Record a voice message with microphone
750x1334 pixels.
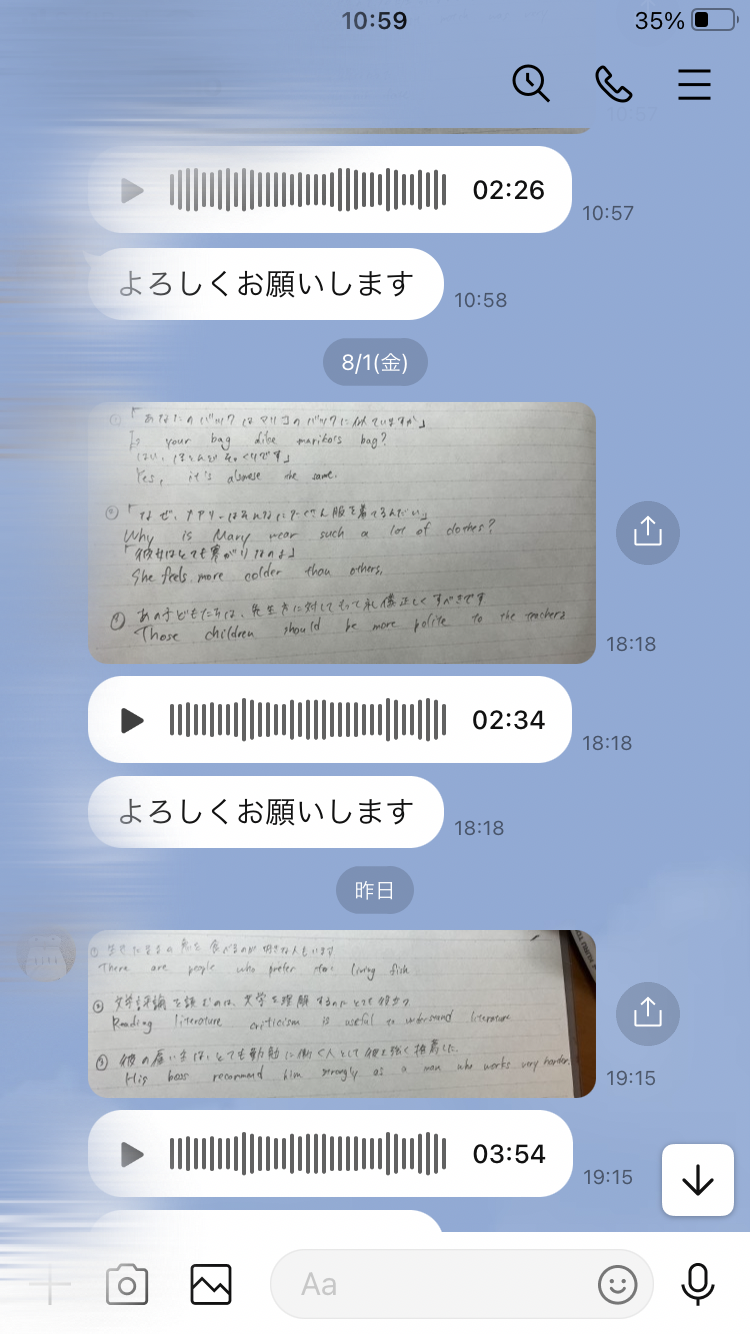click(x=698, y=1284)
